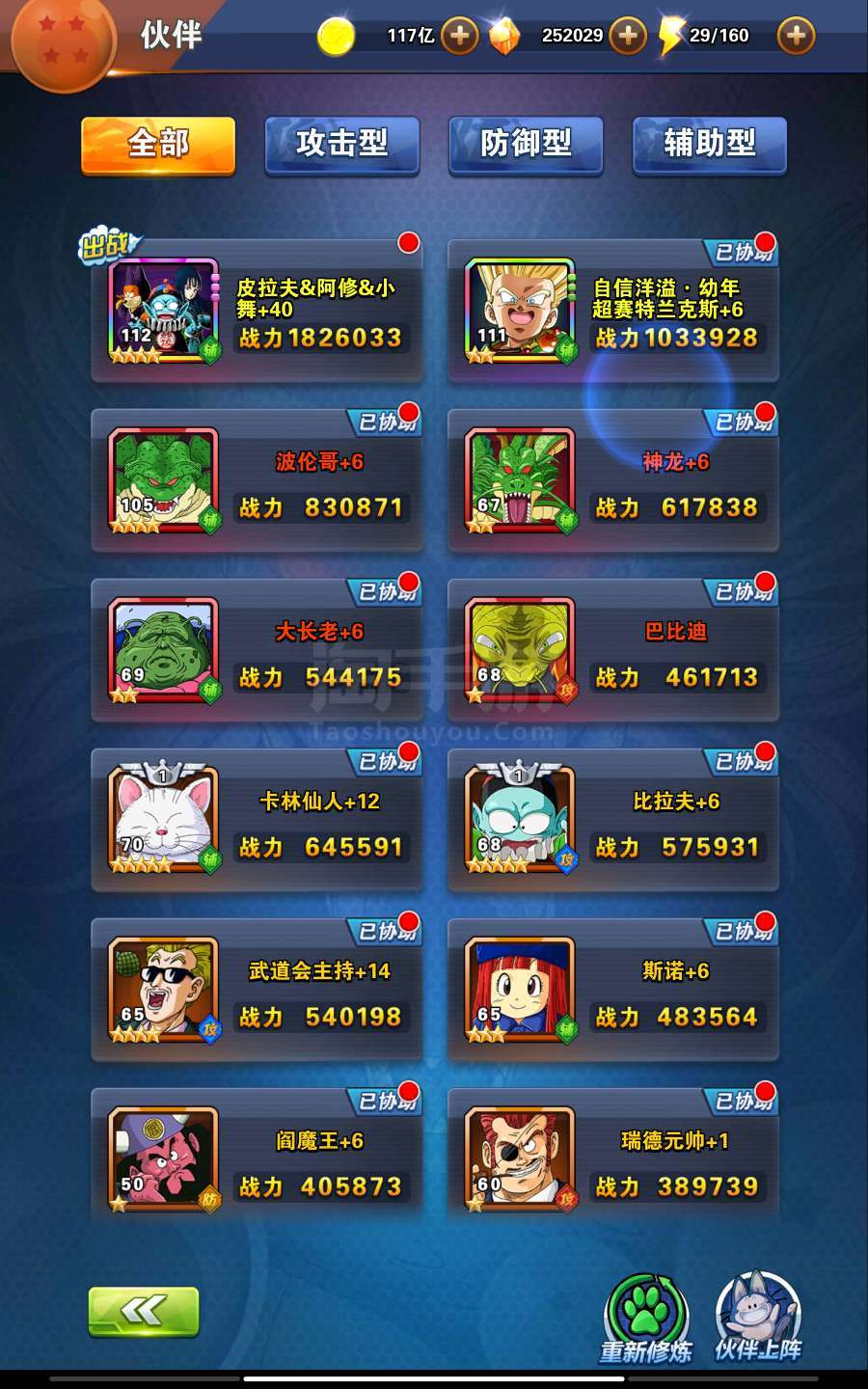View 卡林仙人+12 partner card

click(257, 821)
